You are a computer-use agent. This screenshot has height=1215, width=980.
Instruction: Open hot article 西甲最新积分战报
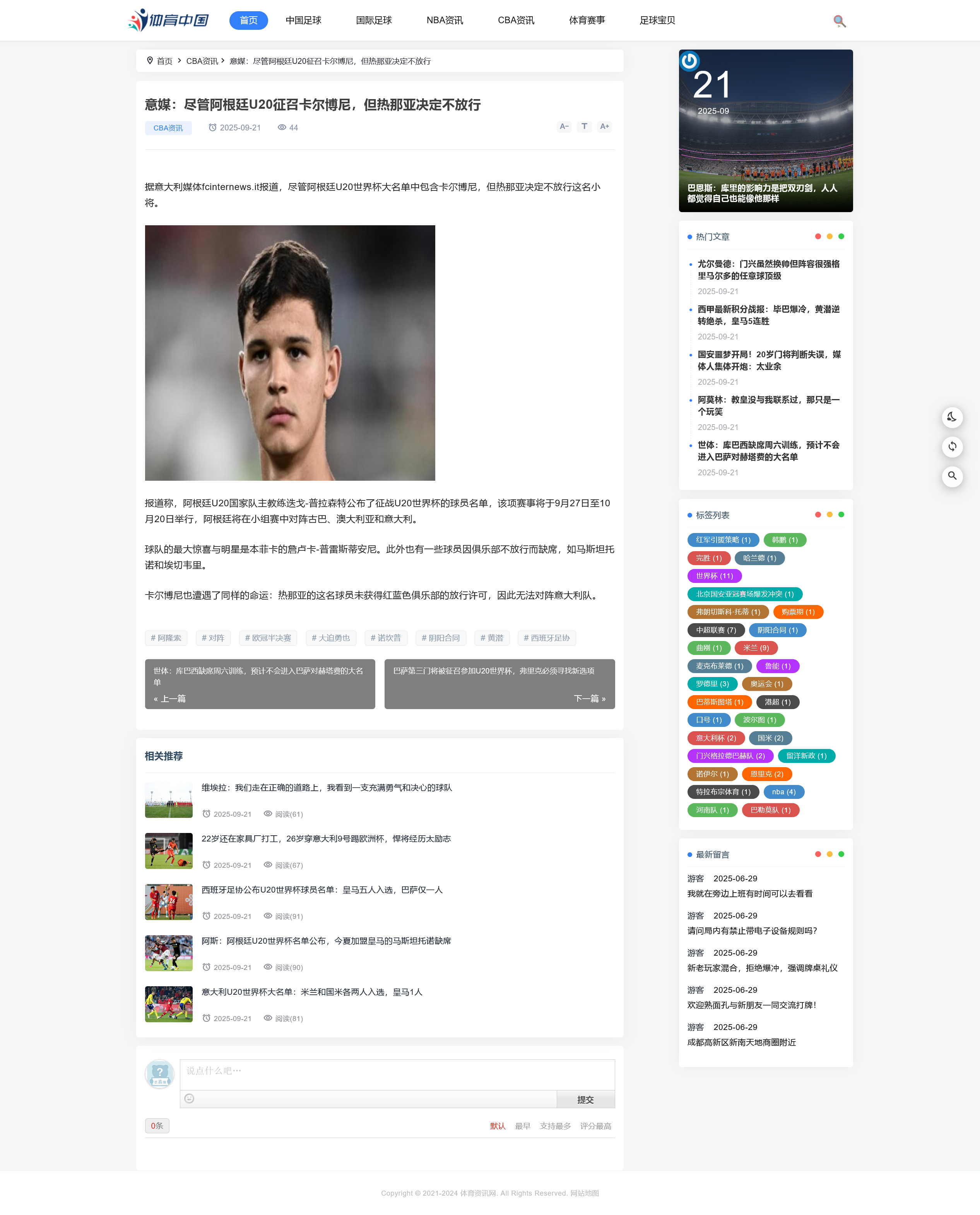pyautogui.click(x=768, y=315)
